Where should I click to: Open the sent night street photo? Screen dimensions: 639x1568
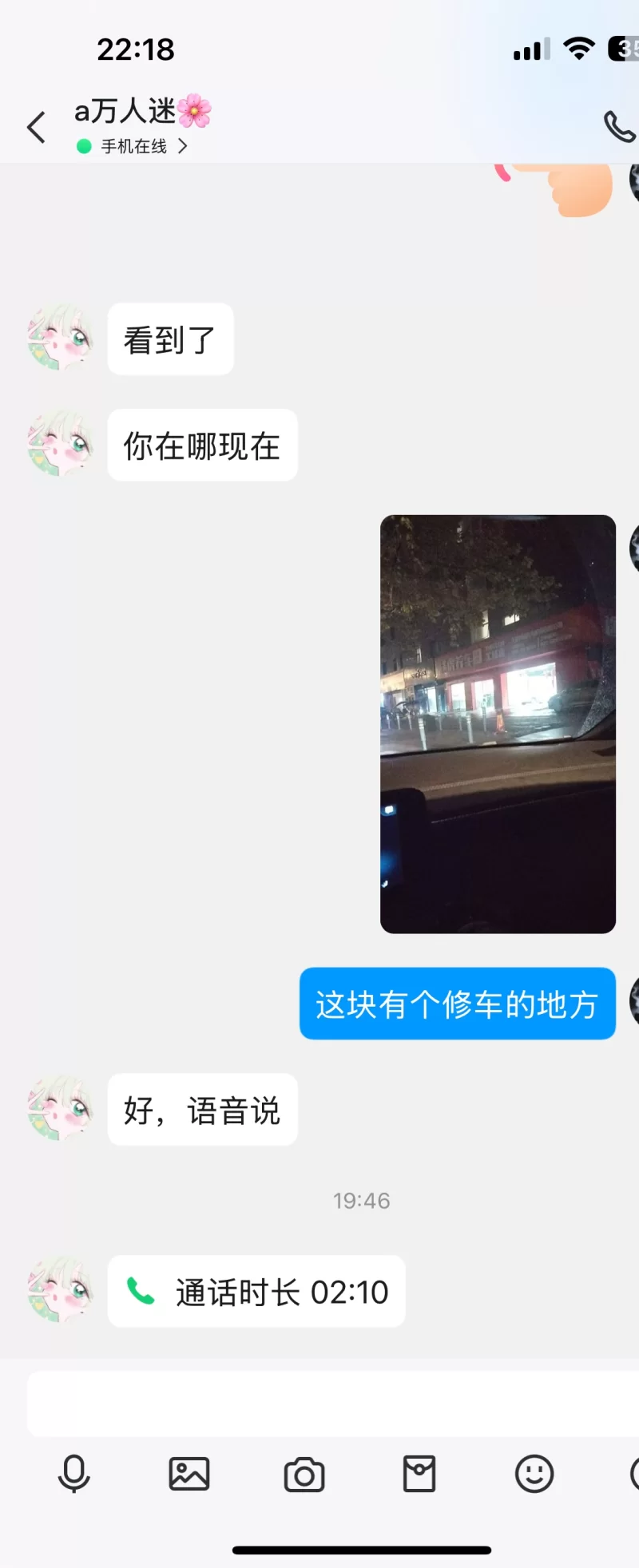click(x=498, y=723)
